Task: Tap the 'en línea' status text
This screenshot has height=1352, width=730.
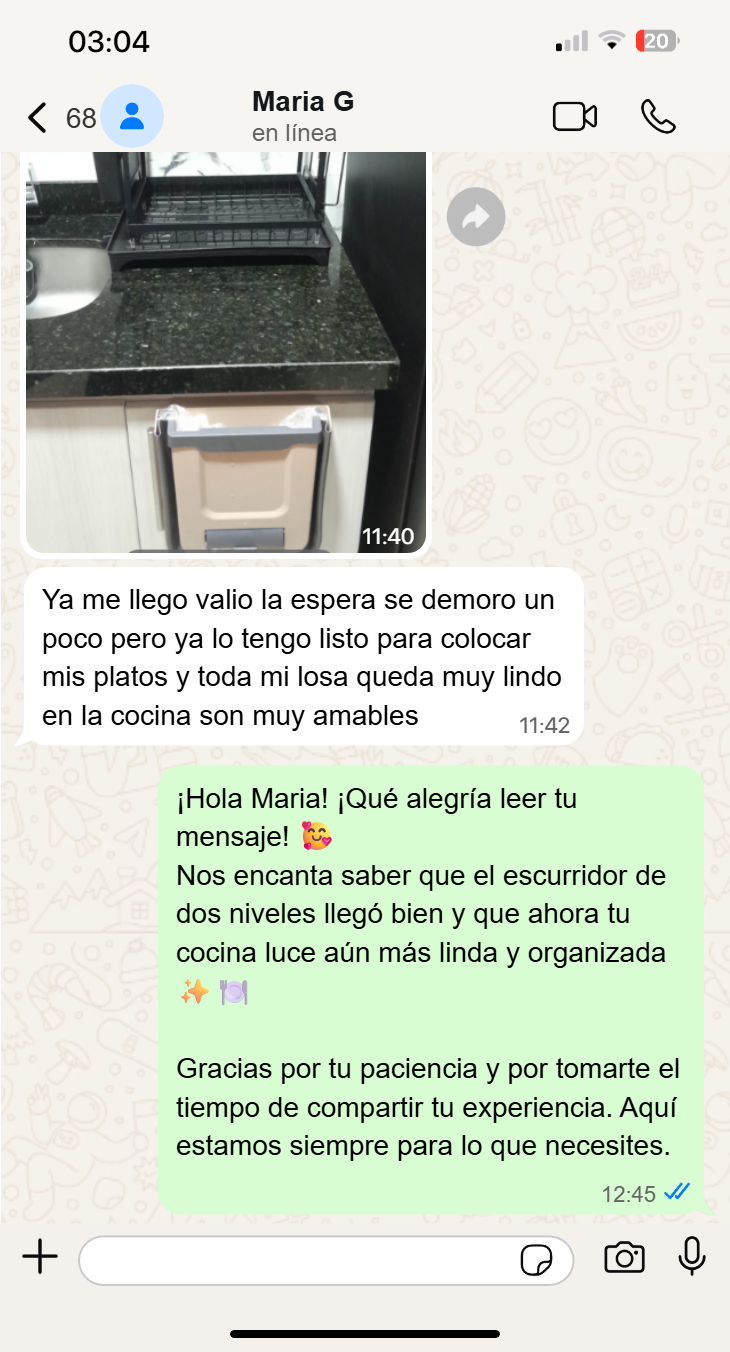Action: tap(302, 132)
